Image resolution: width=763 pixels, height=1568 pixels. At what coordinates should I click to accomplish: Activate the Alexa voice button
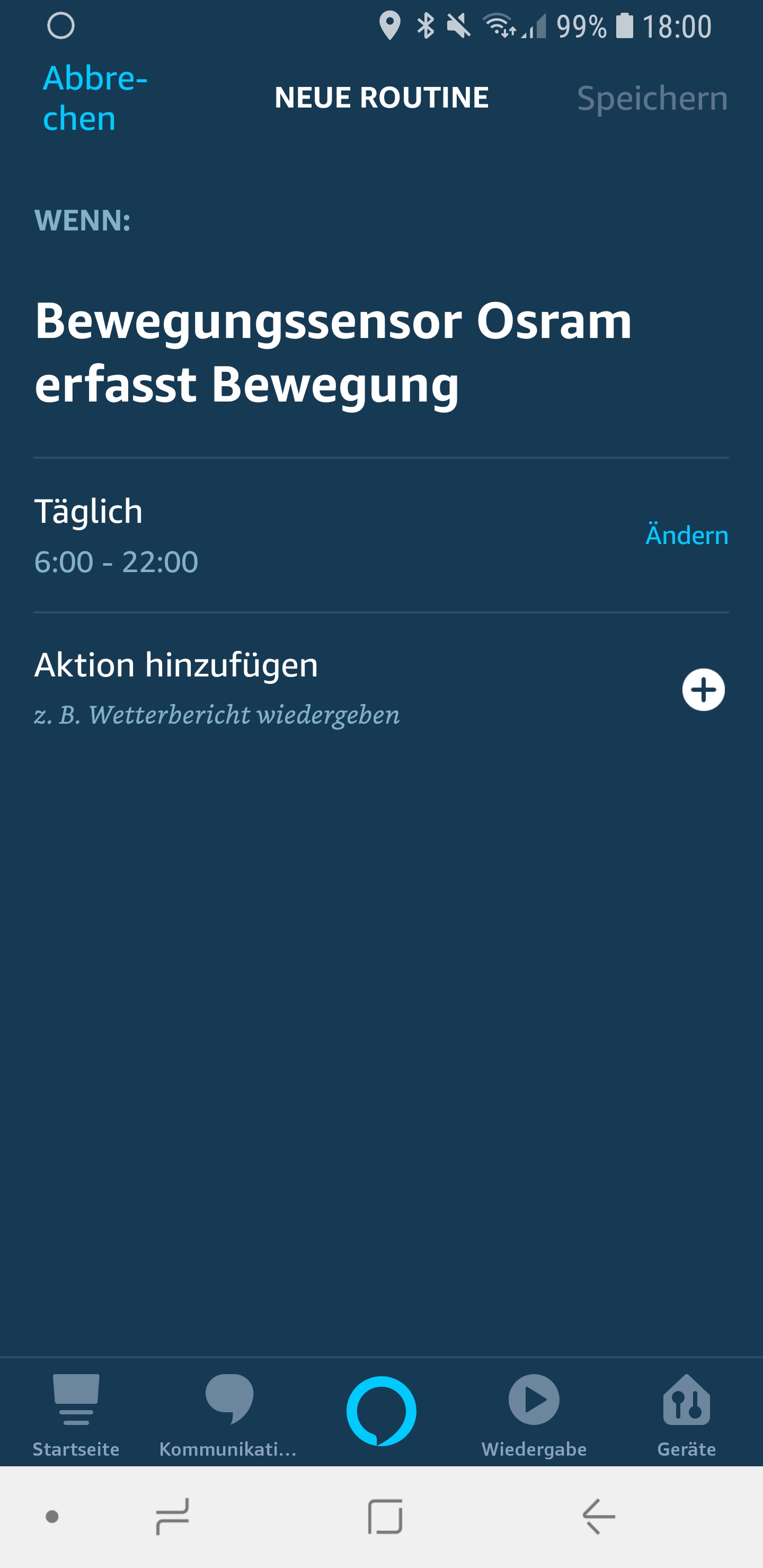[x=381, y=1410]
